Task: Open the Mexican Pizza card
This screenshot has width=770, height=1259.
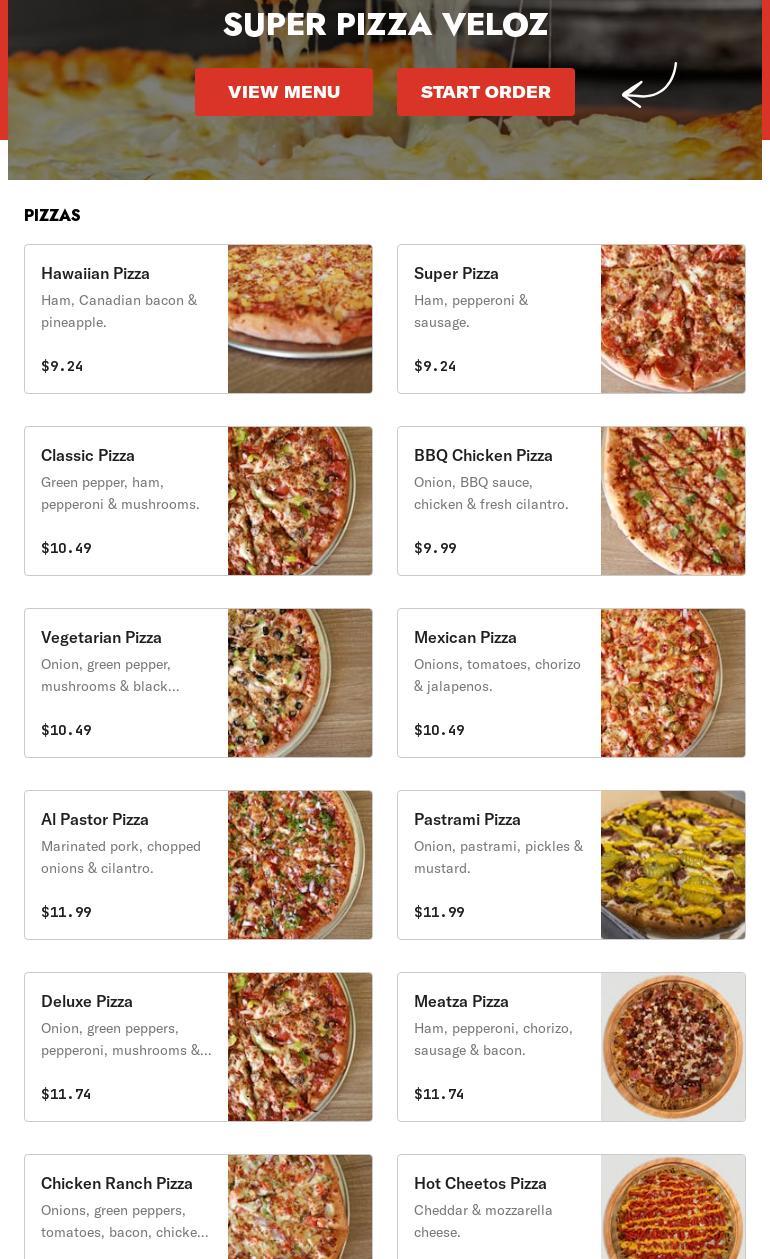Action: point(571,683)
